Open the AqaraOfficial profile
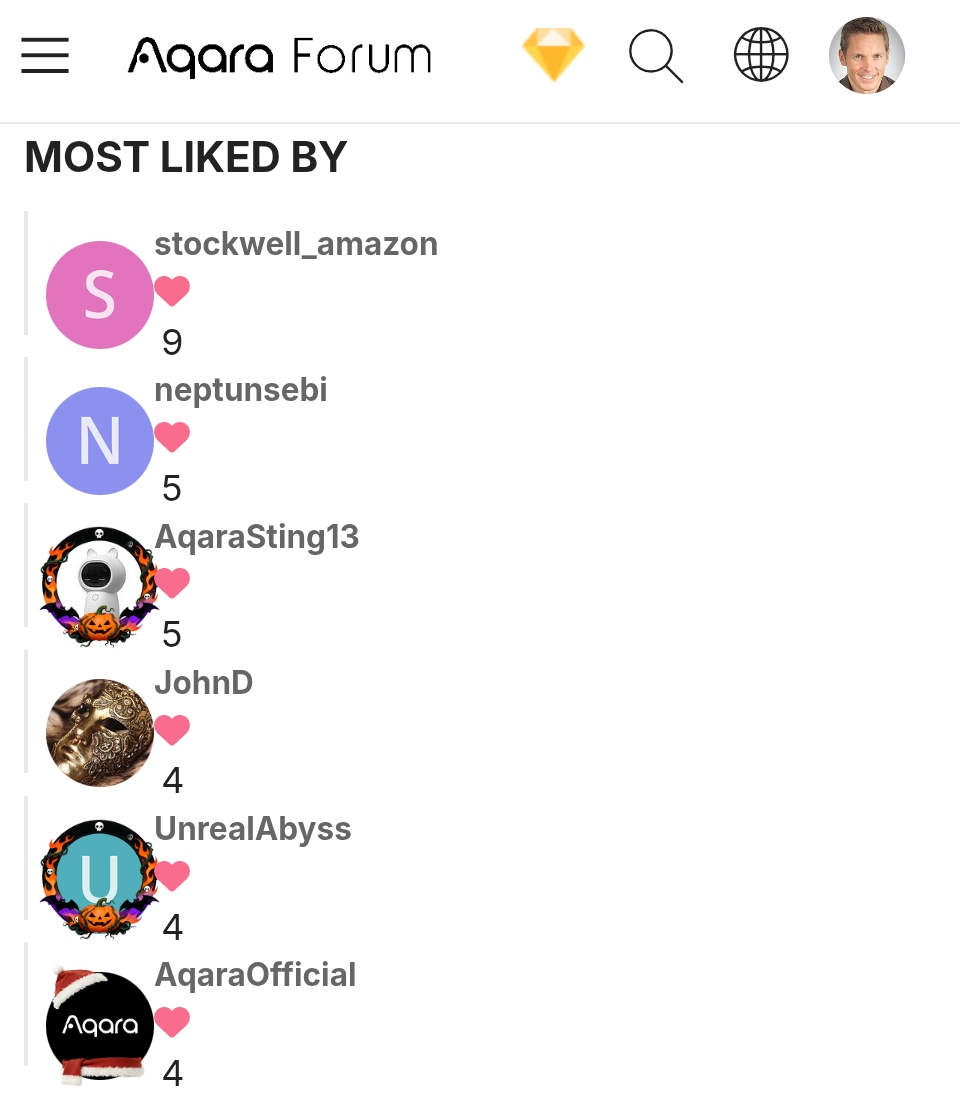This screenshot has width=960, height=1109. click(x=255, y=975)
